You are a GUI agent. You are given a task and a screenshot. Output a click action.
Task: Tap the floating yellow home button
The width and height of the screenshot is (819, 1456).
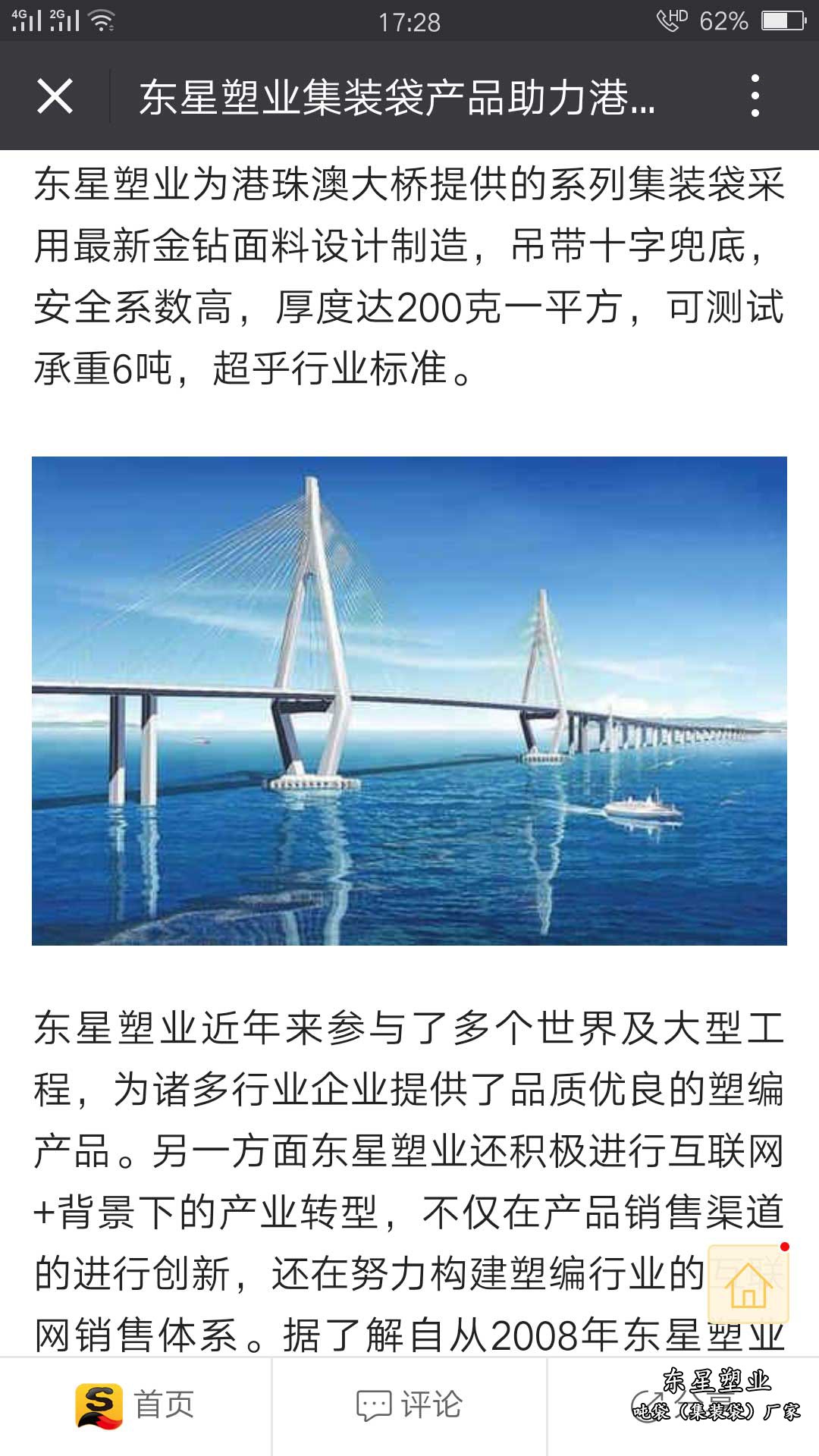(x=748, y=1285)
